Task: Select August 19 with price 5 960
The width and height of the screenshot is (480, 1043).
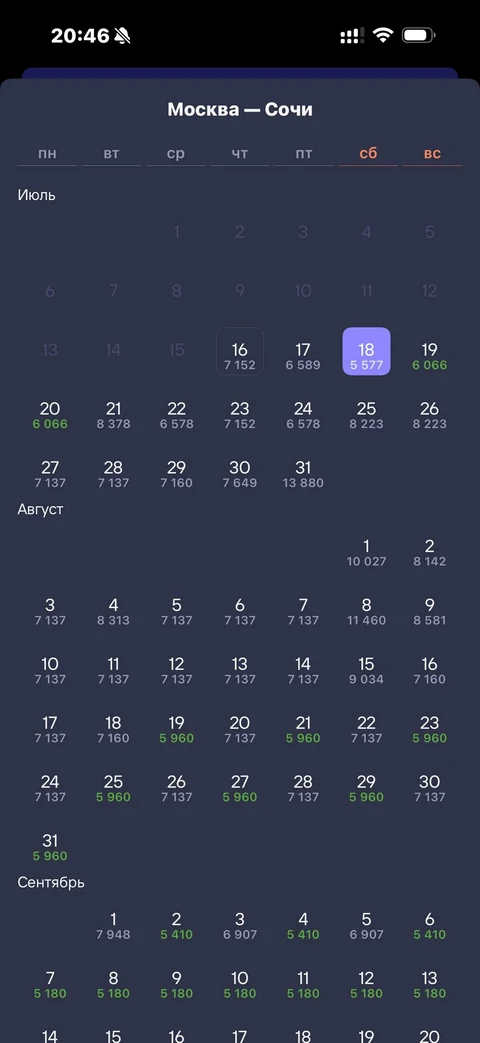Action: tap(176, 729)
